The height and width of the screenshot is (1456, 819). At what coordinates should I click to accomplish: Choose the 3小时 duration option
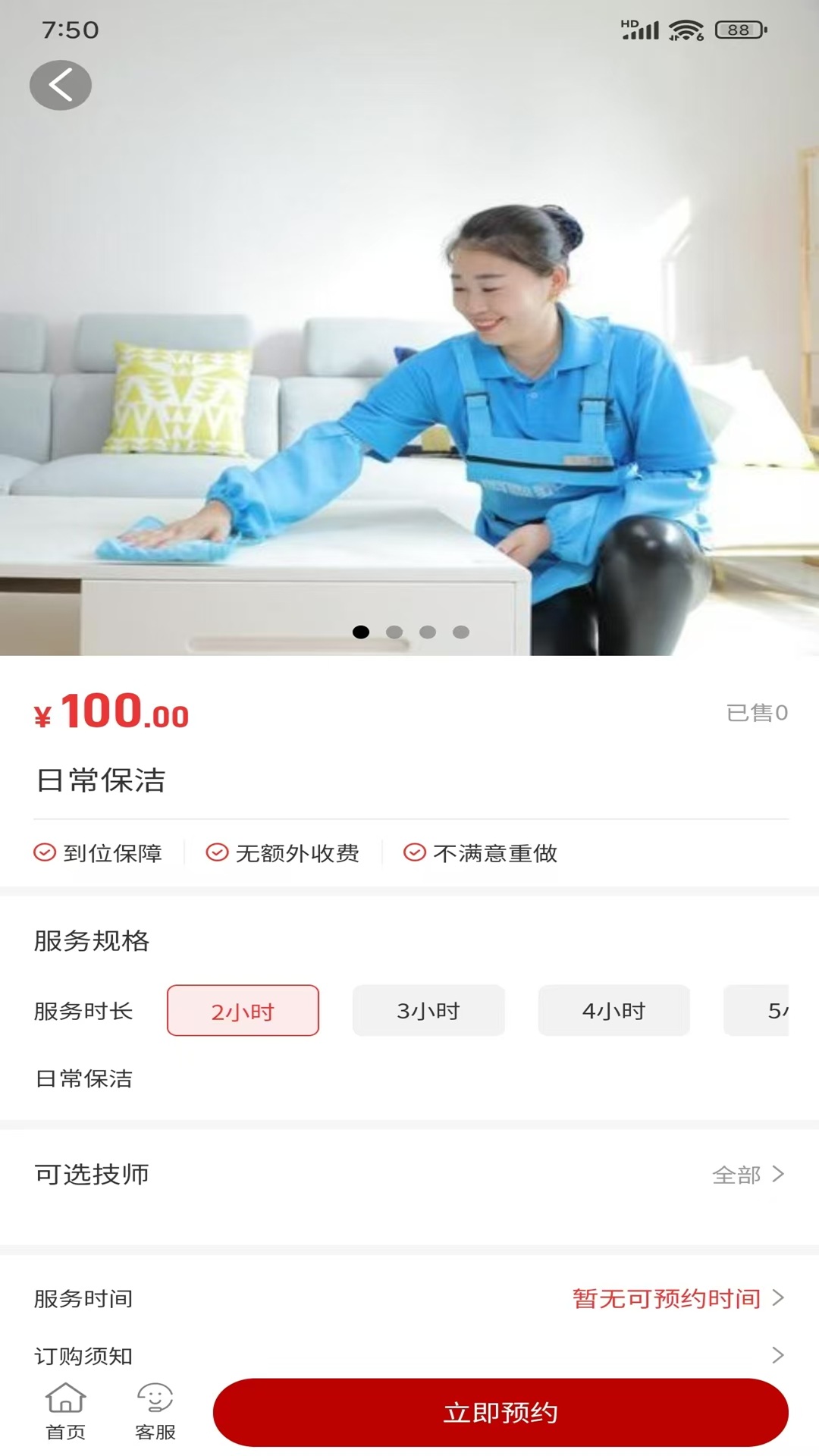(x=428, y=1011)
